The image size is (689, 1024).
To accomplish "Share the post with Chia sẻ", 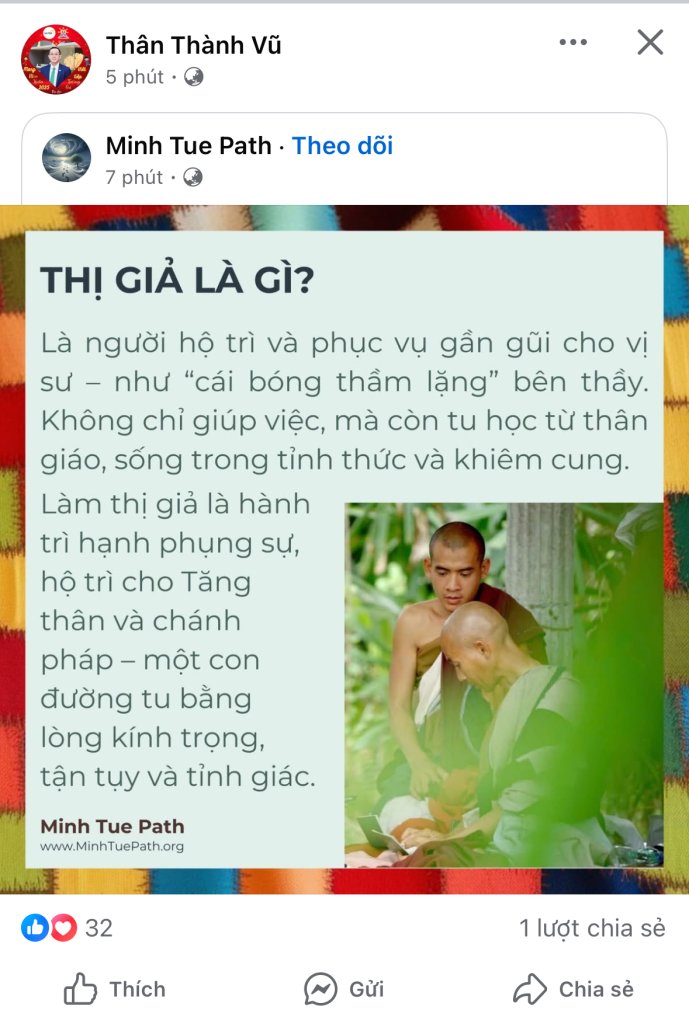I will (574, 989).
